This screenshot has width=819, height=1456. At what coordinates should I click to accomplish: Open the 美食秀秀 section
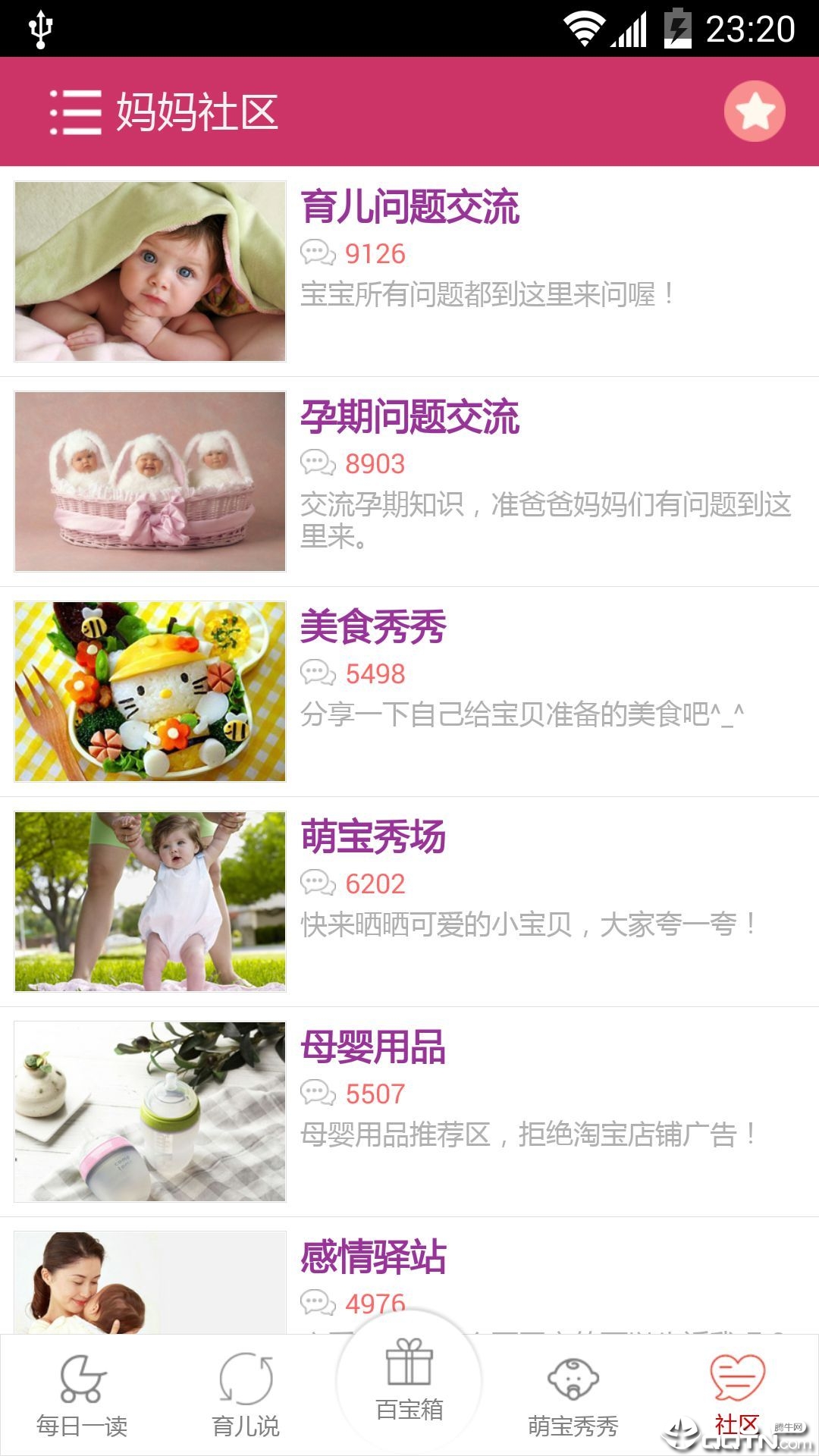pos(373,627)
